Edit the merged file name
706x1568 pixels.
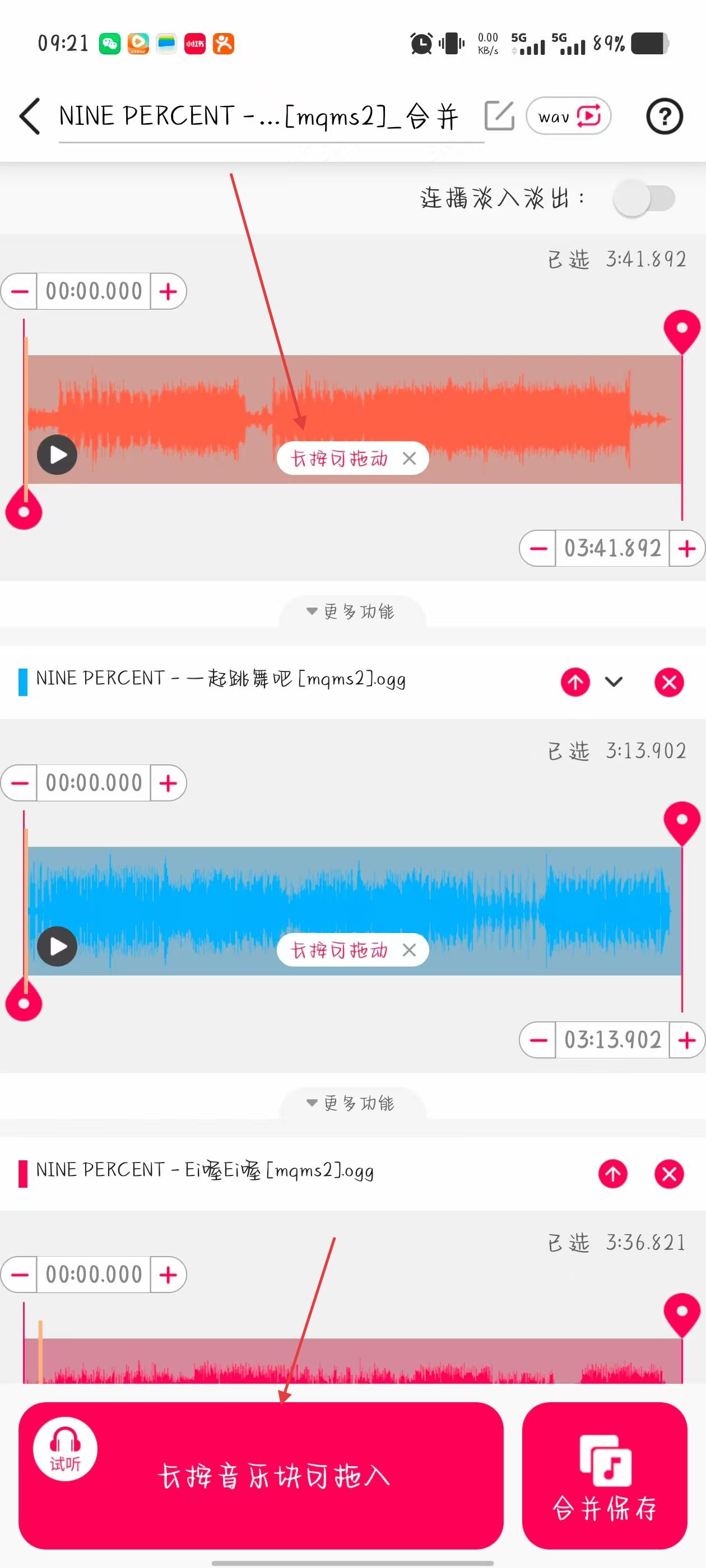[499, 116]
